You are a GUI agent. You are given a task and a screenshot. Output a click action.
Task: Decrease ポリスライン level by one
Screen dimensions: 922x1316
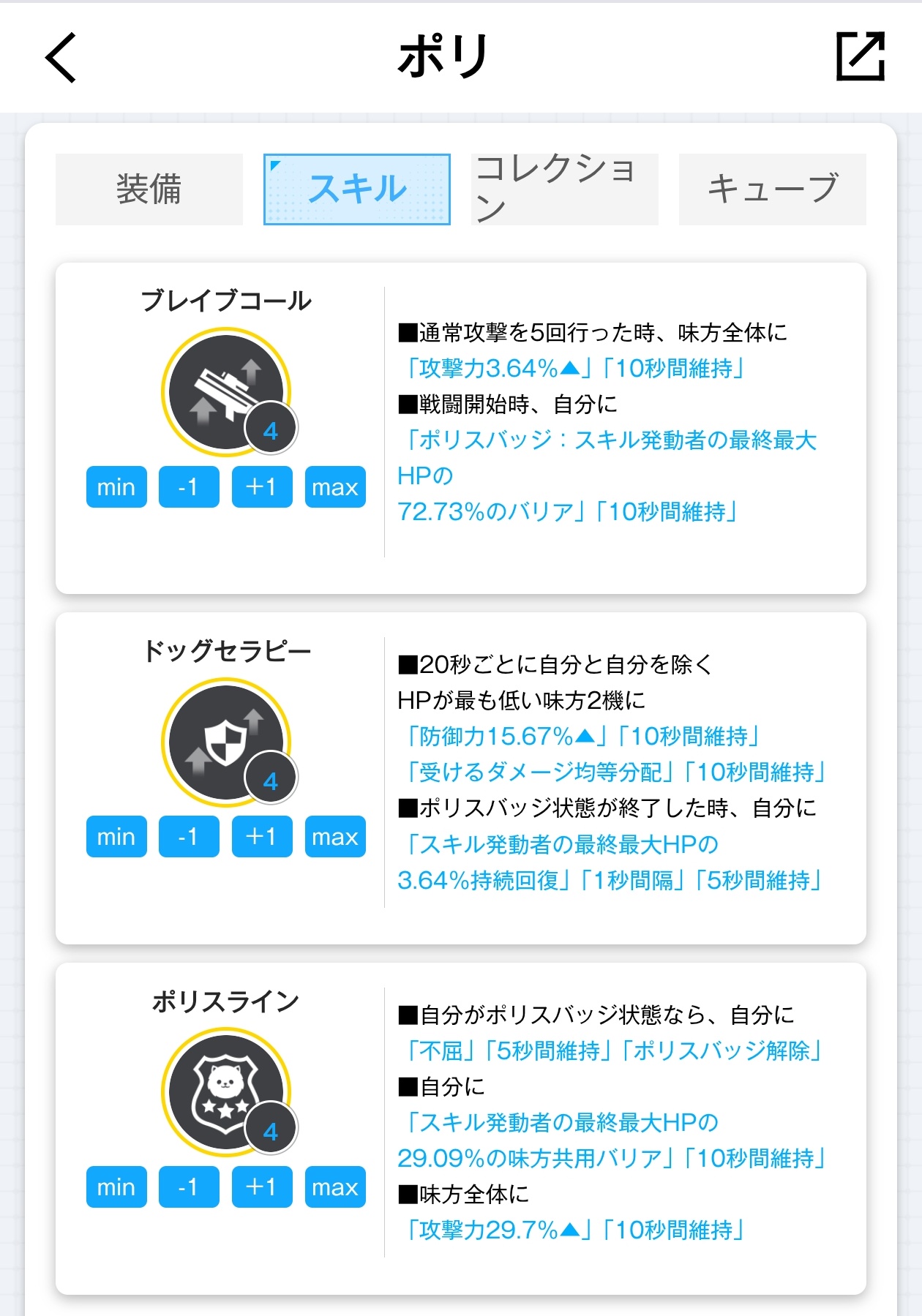(x=189, y=1187)
